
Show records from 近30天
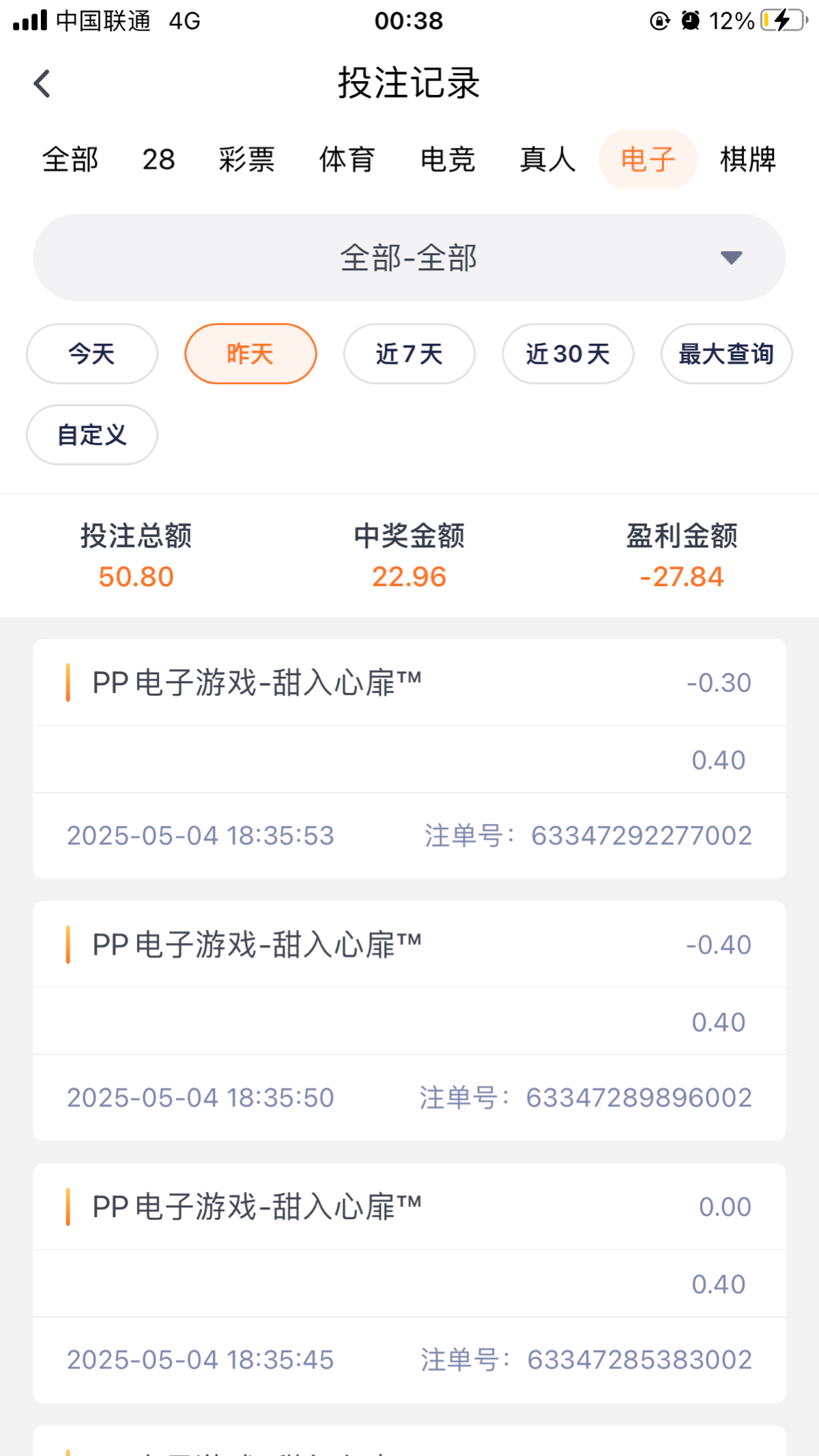pos(568,354)
